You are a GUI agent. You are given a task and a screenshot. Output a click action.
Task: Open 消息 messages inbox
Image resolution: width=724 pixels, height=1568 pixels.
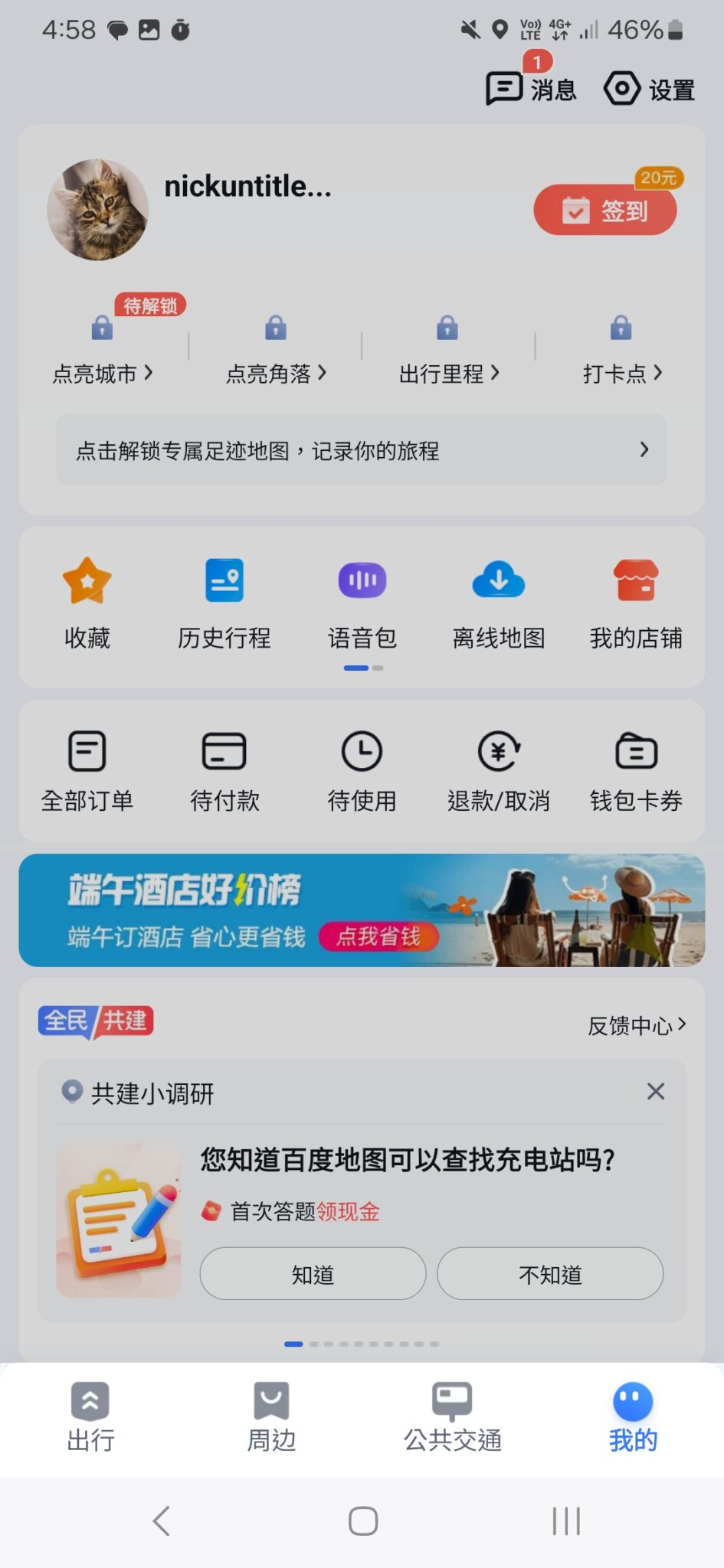(531, 89)
